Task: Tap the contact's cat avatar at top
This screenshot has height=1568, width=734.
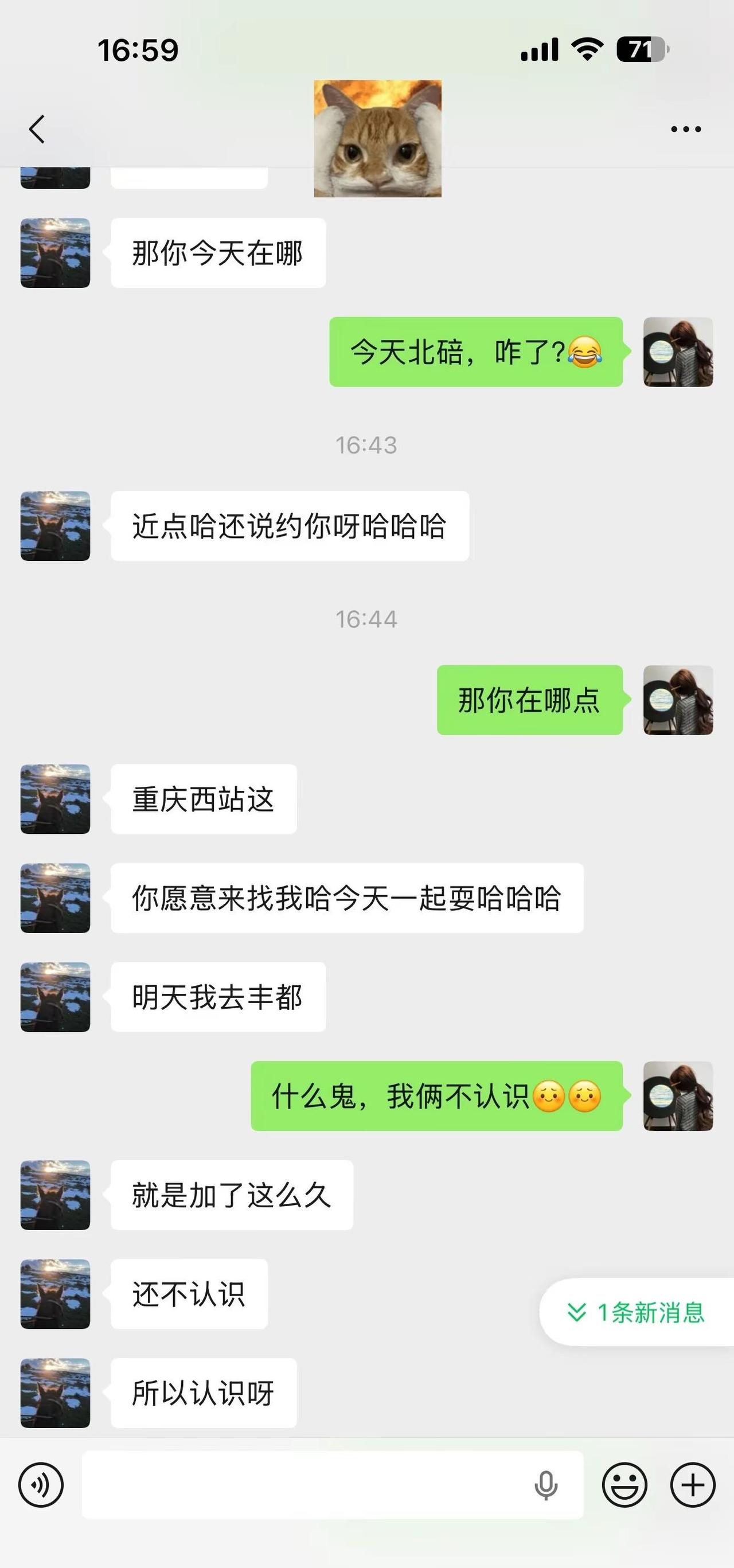Action: tap(377, 140)
